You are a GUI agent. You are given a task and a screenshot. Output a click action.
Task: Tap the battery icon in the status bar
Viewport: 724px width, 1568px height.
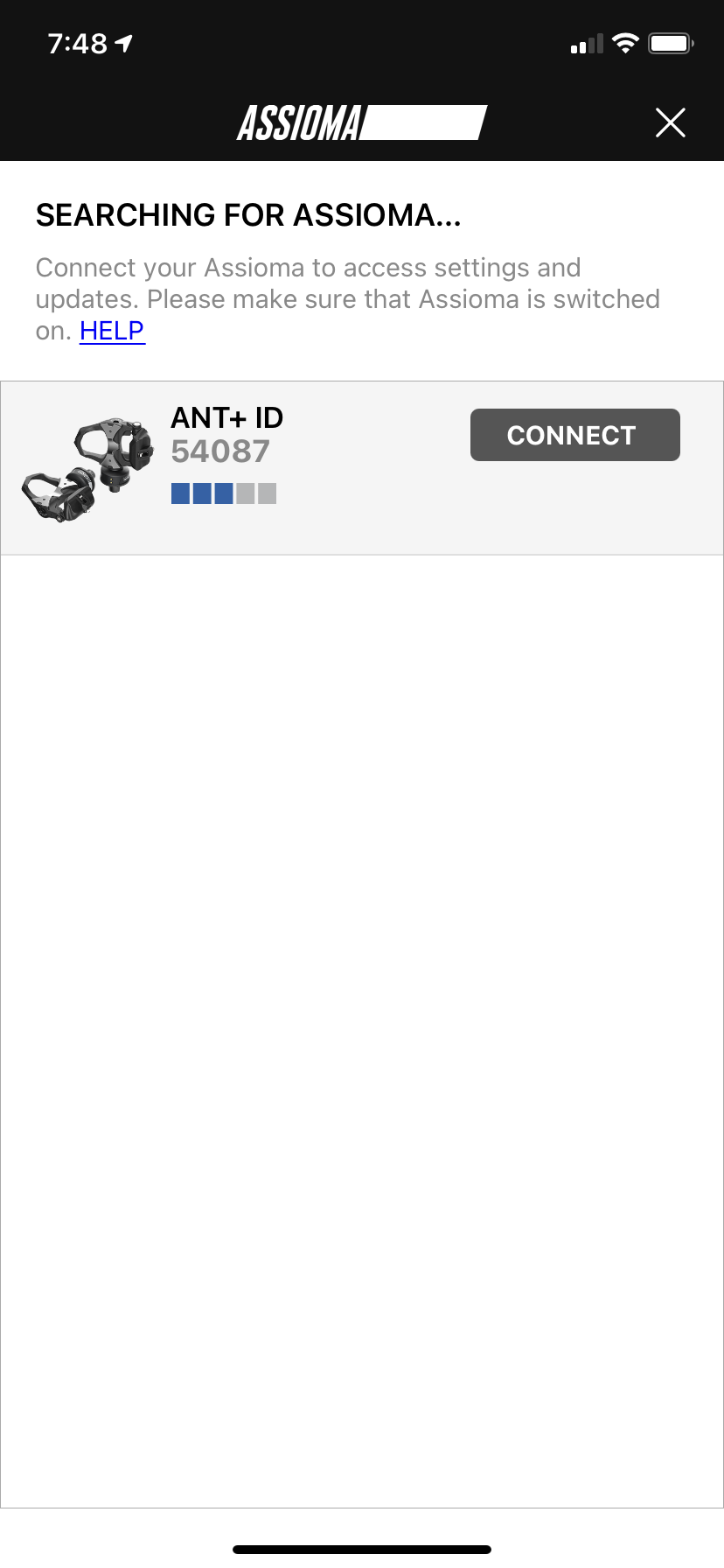pyautogui.click(x=670, y=40)
